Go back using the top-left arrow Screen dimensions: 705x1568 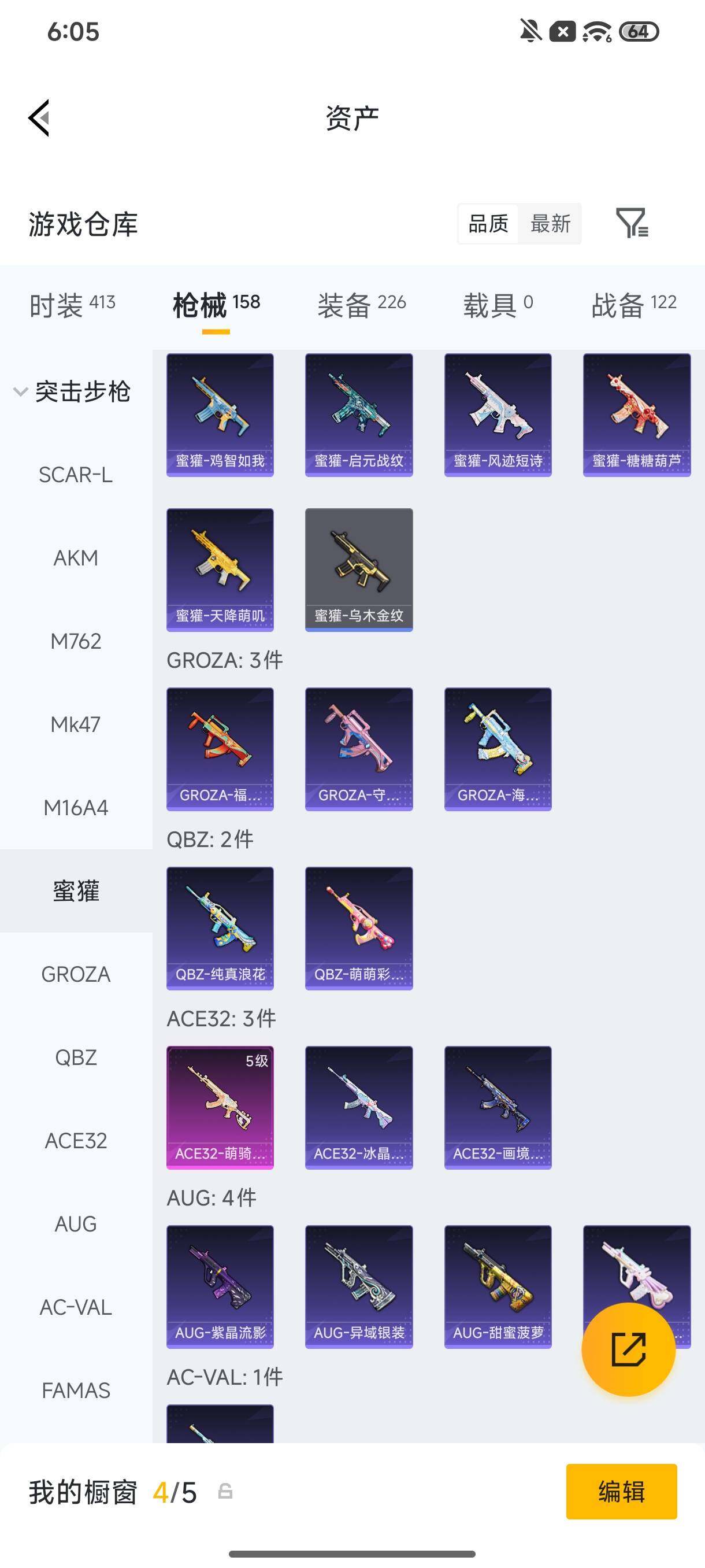[x=39, y=118]
